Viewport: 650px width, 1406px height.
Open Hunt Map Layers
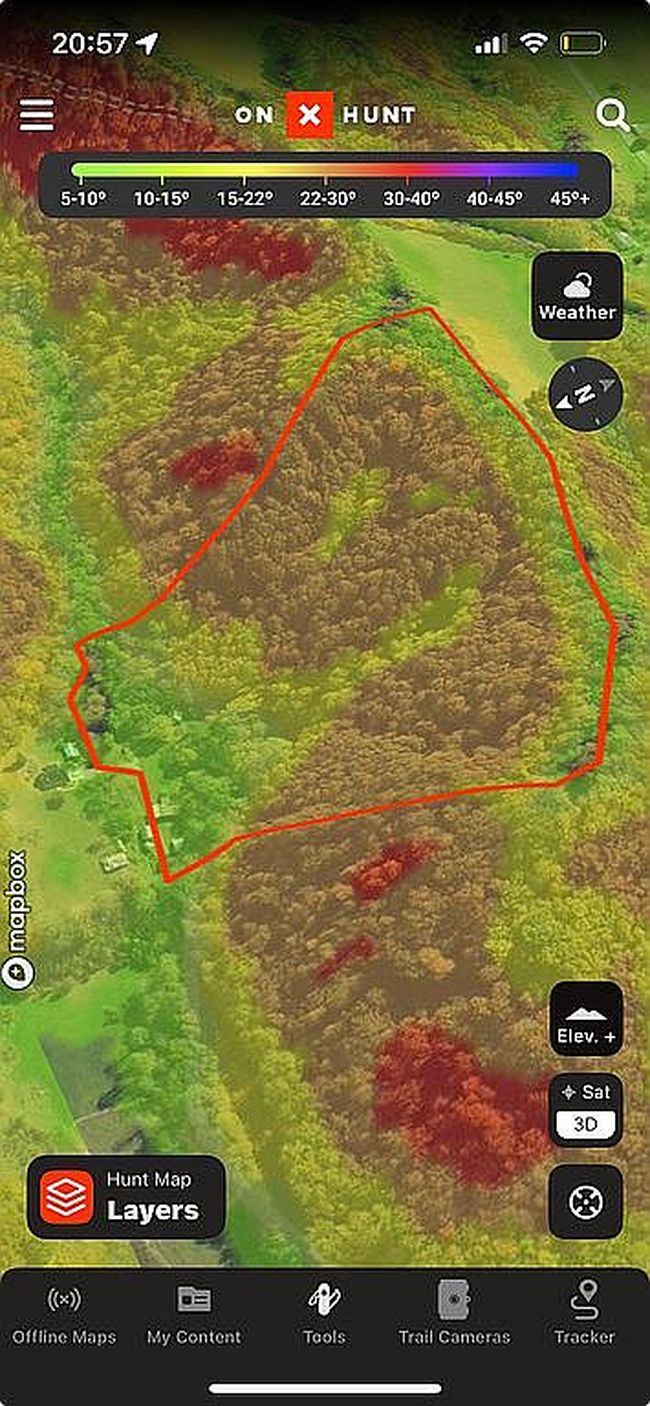(126, 1197)
